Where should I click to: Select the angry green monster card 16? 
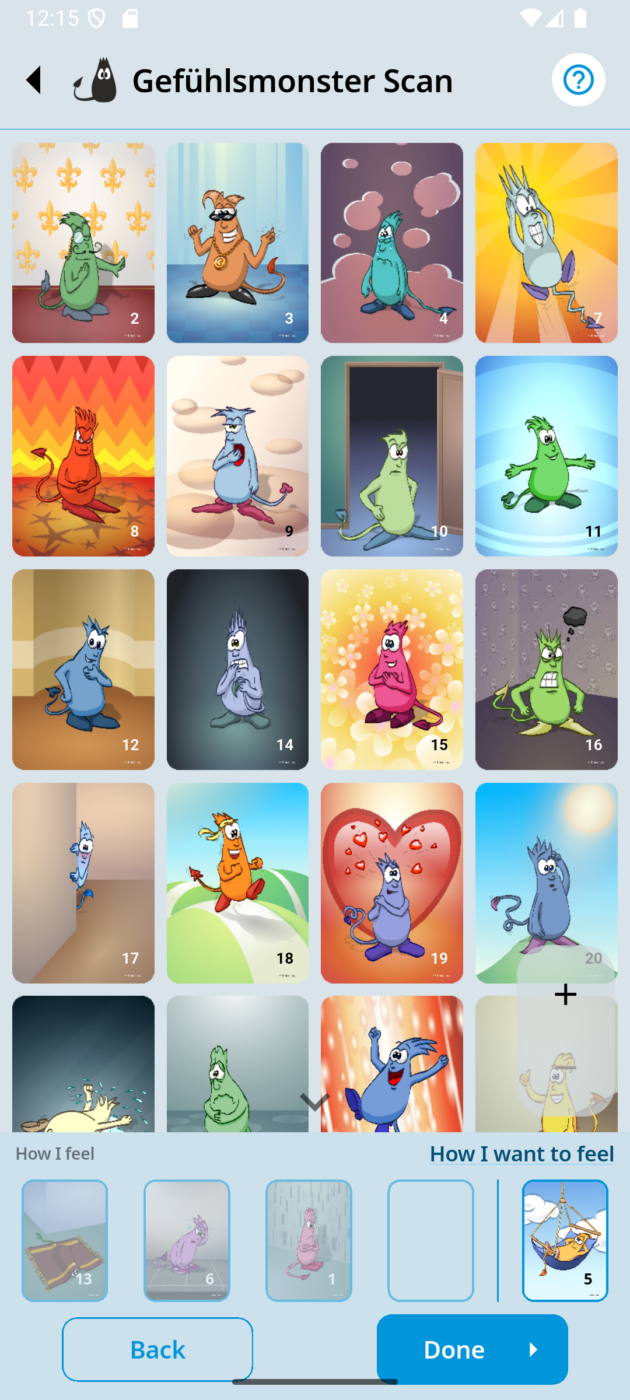click(546, 669)
